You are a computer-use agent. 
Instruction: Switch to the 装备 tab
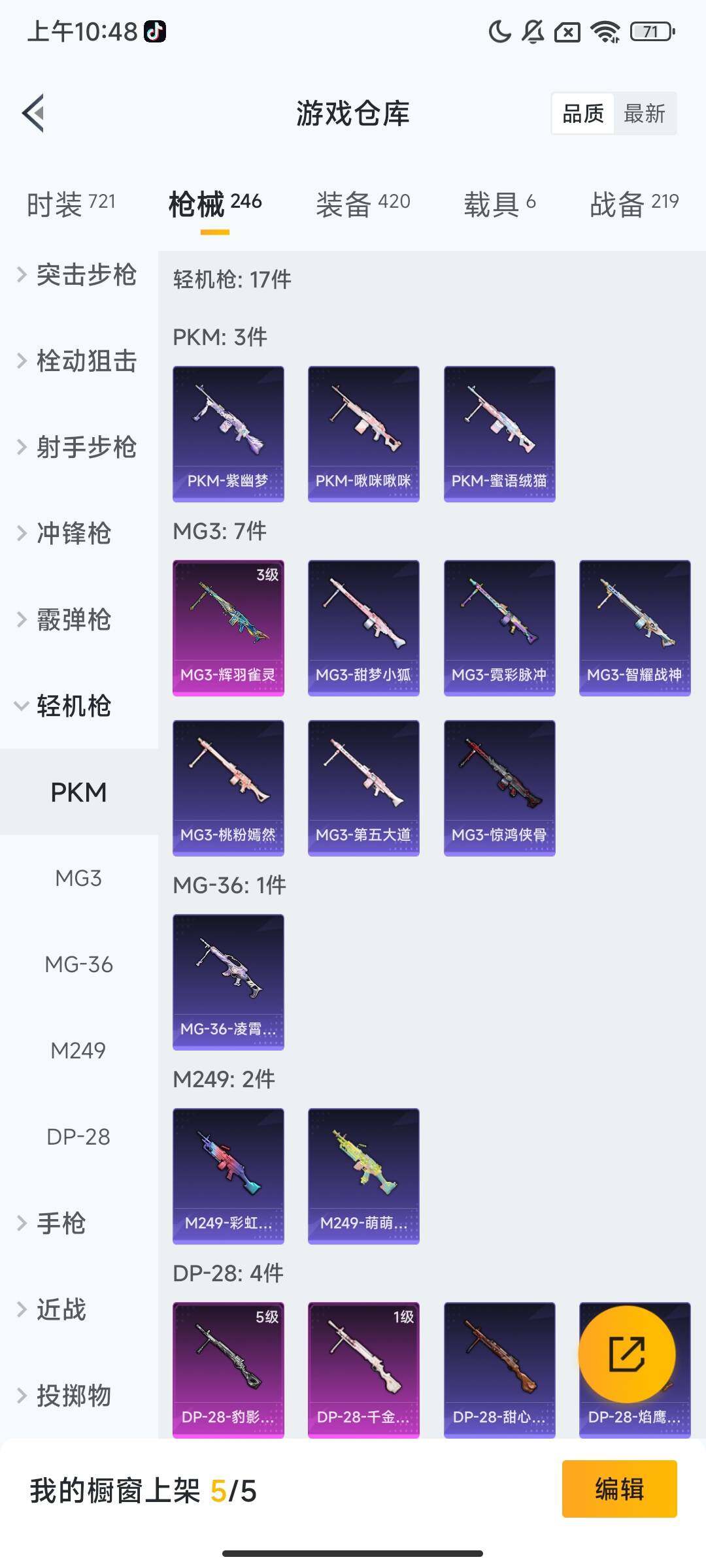[x=363, y=203]
